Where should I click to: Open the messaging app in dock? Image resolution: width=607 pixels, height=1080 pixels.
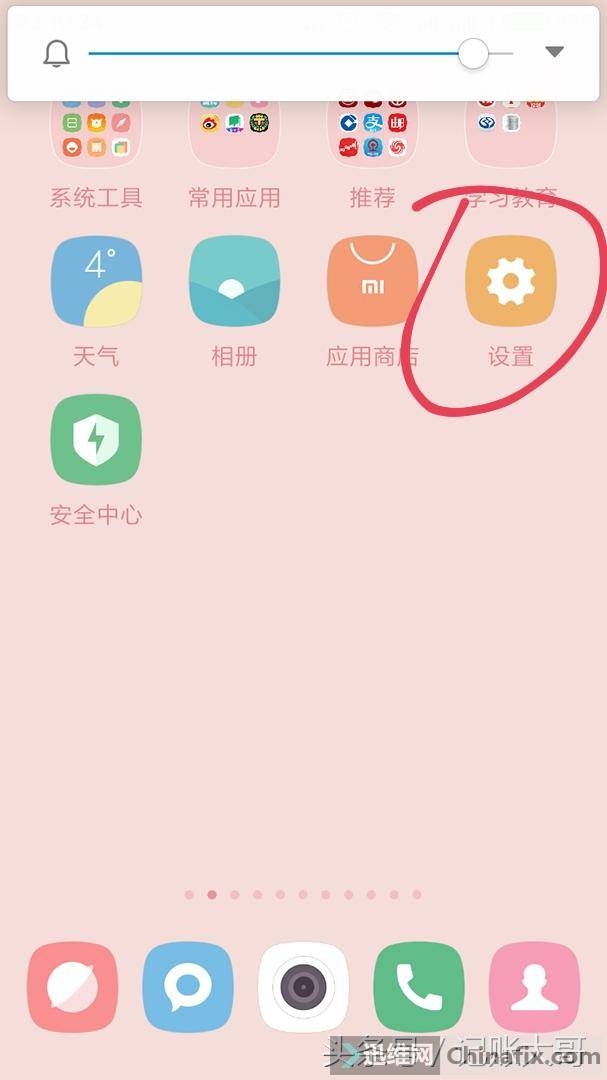click(188, 987)
